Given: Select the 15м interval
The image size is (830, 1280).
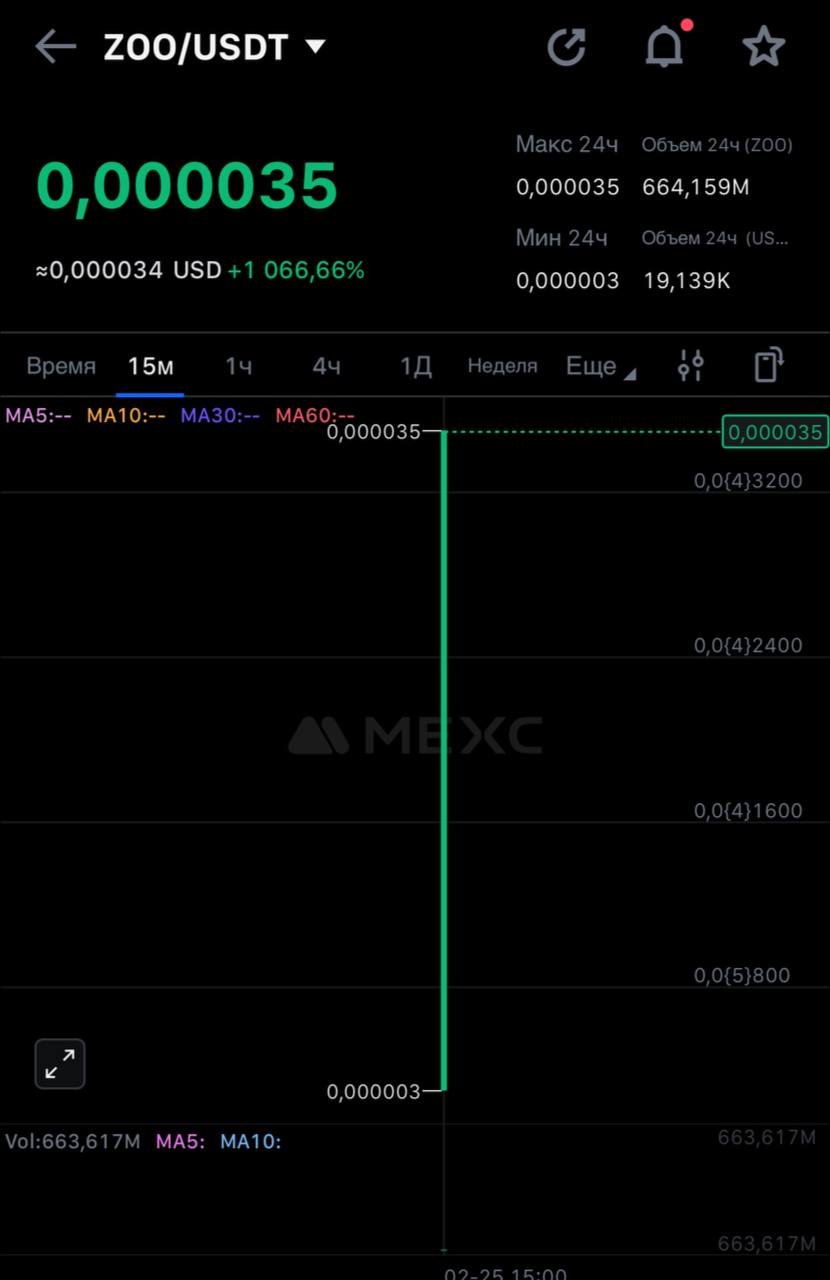Looking at the screenshot, I should (150, 366).
